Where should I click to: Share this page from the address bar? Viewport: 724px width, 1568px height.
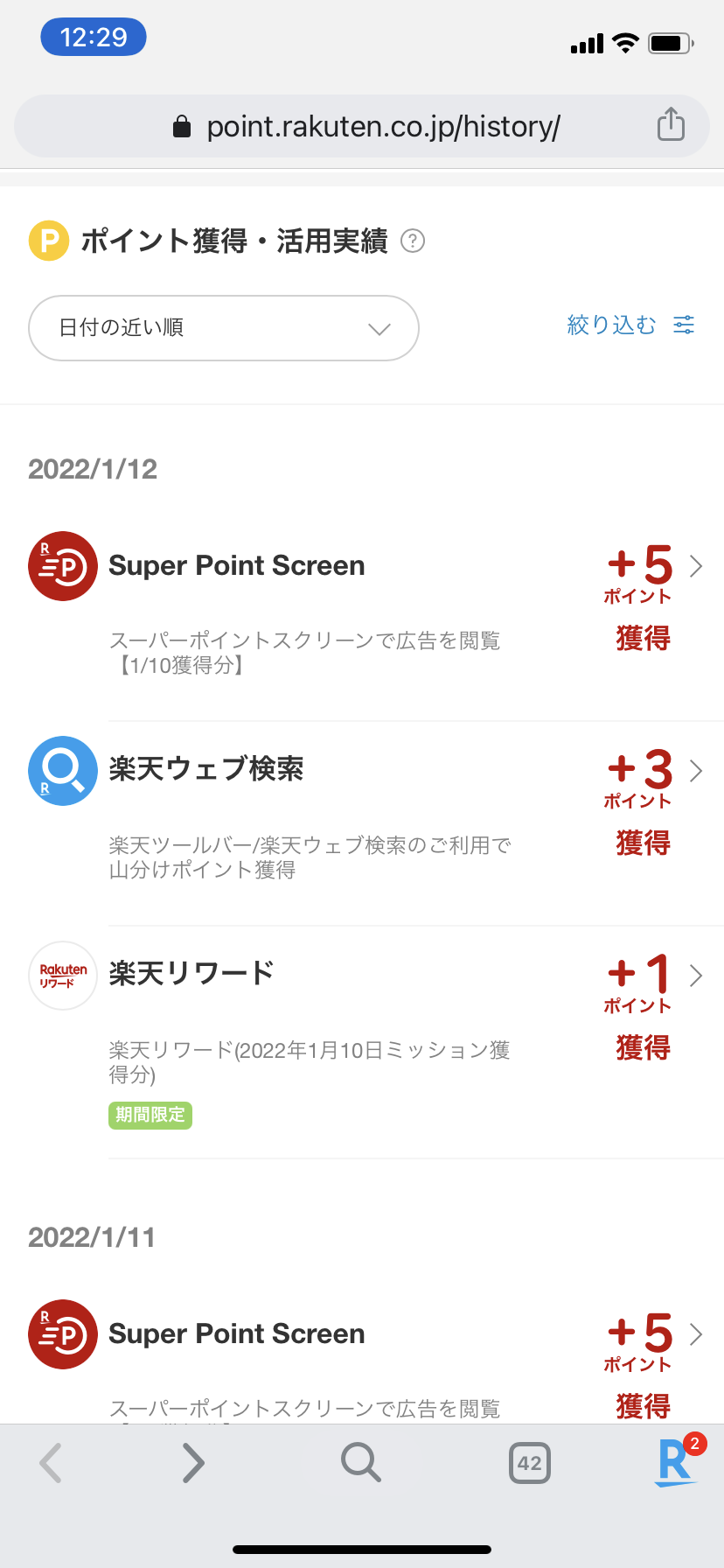click(671, 124)
